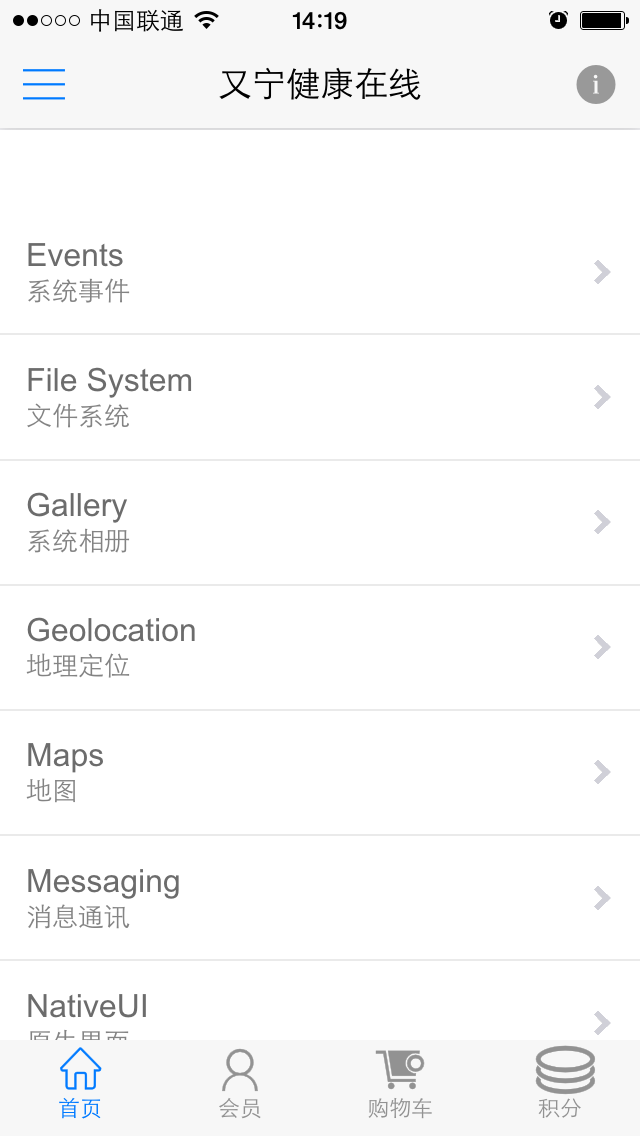640x1136 pixels.
Task: Open the hamburger drawer menu
Action: coord(44,84)
